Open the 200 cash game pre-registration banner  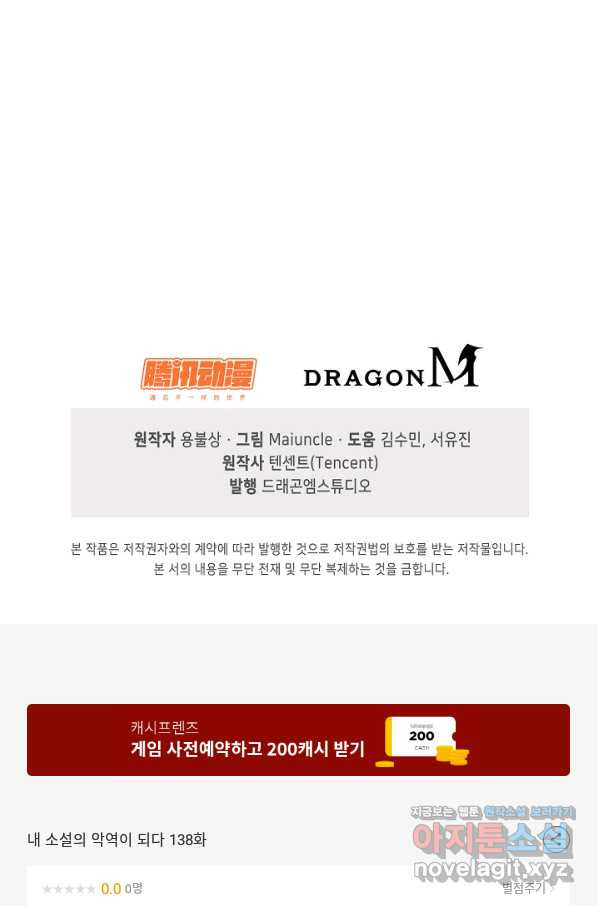pos(298,740)
